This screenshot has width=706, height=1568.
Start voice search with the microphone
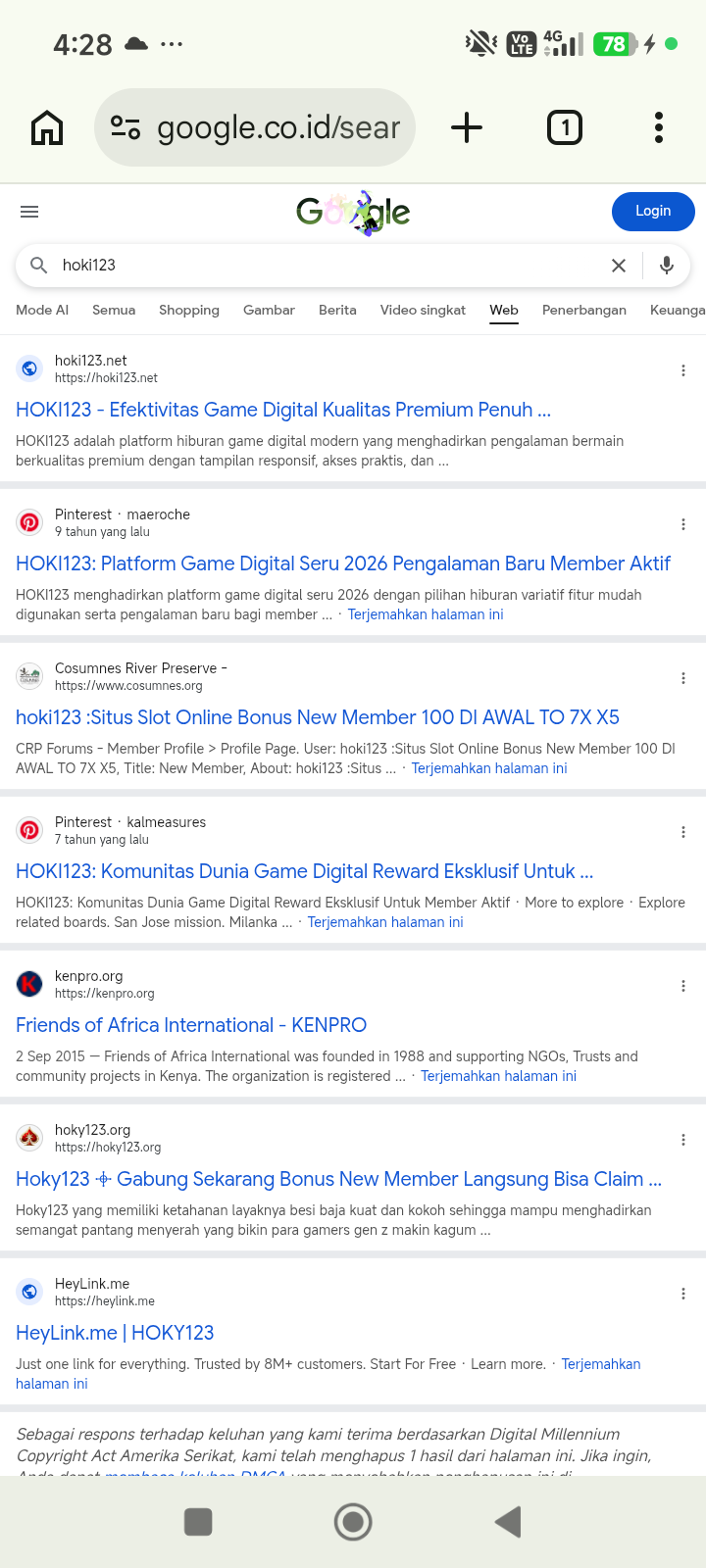click(667, 266)
